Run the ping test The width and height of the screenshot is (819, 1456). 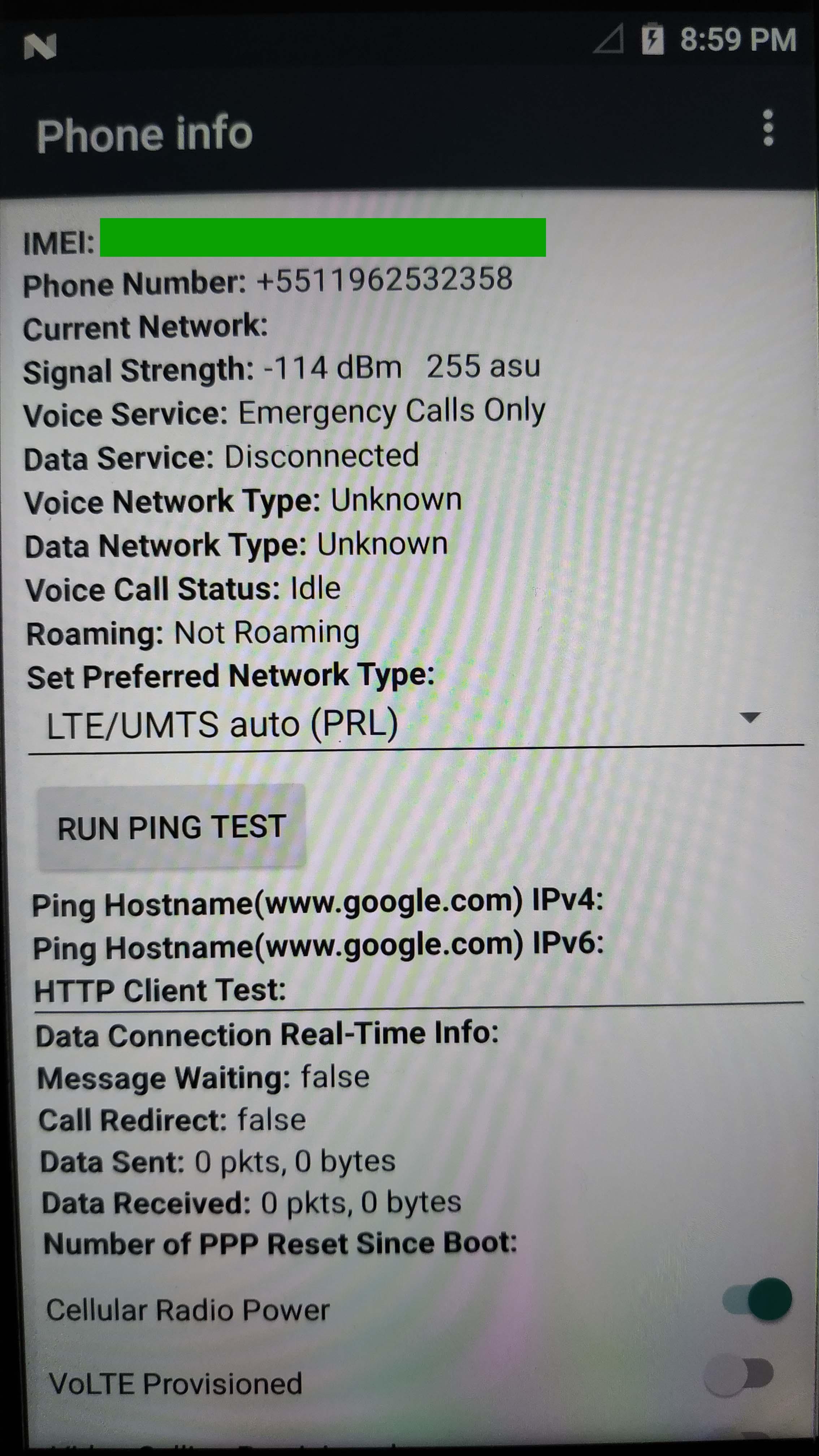click(171, 827)
